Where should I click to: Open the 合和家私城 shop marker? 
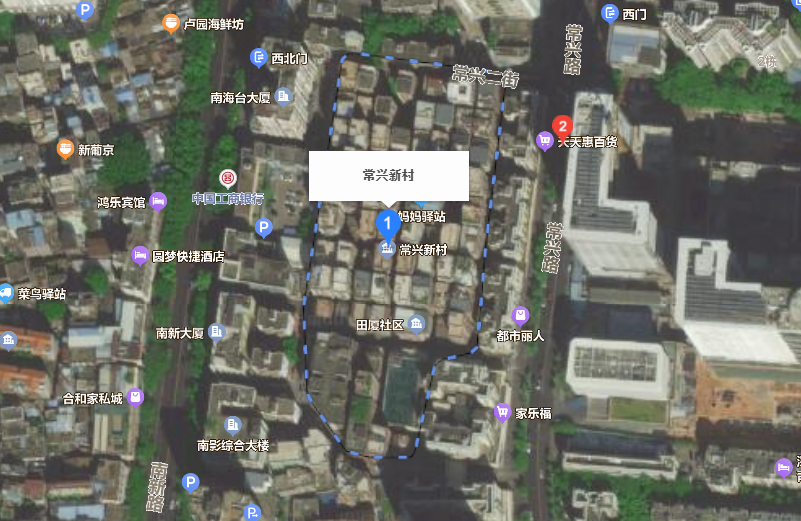[135, 397]
